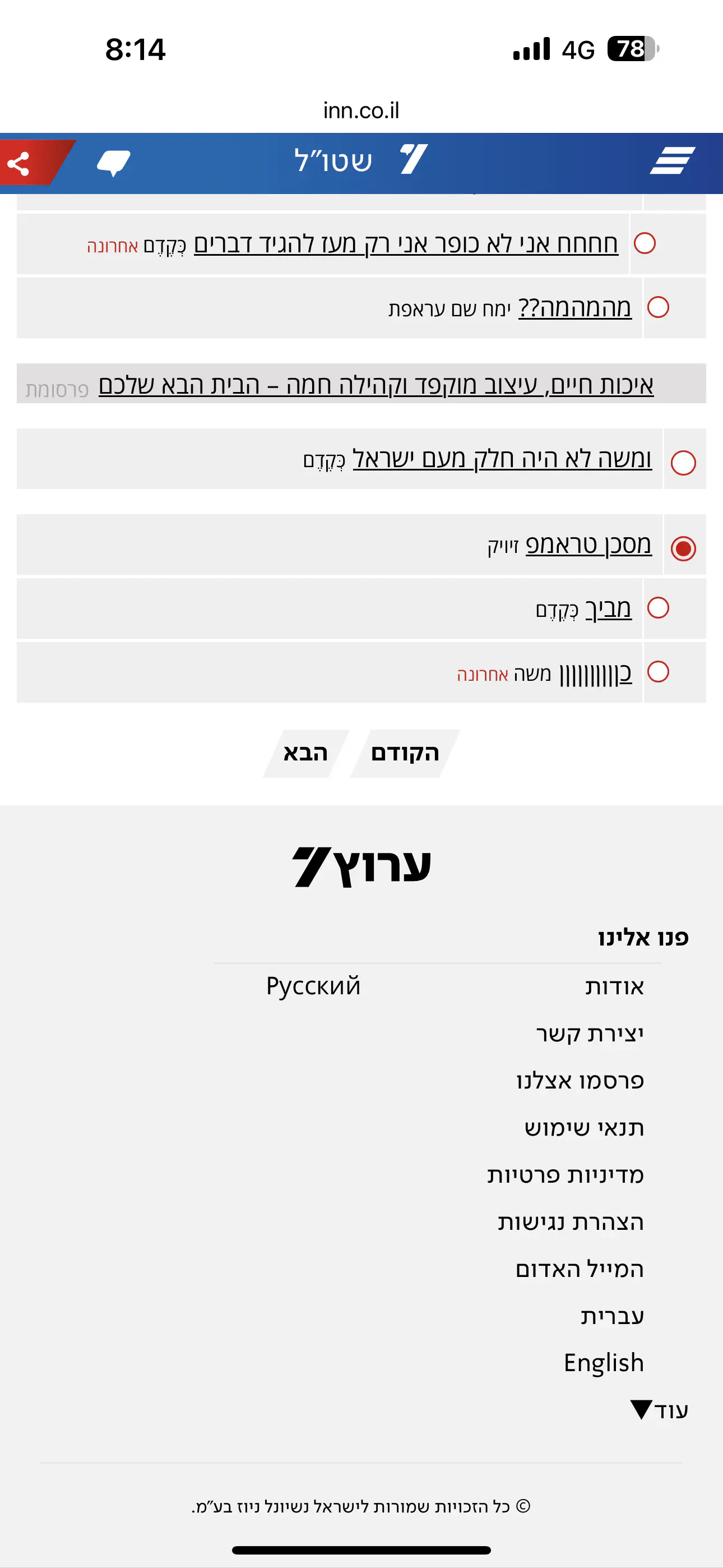Go to the previous page with הקודם
723x1568 pixels.
tap(405, 753)
